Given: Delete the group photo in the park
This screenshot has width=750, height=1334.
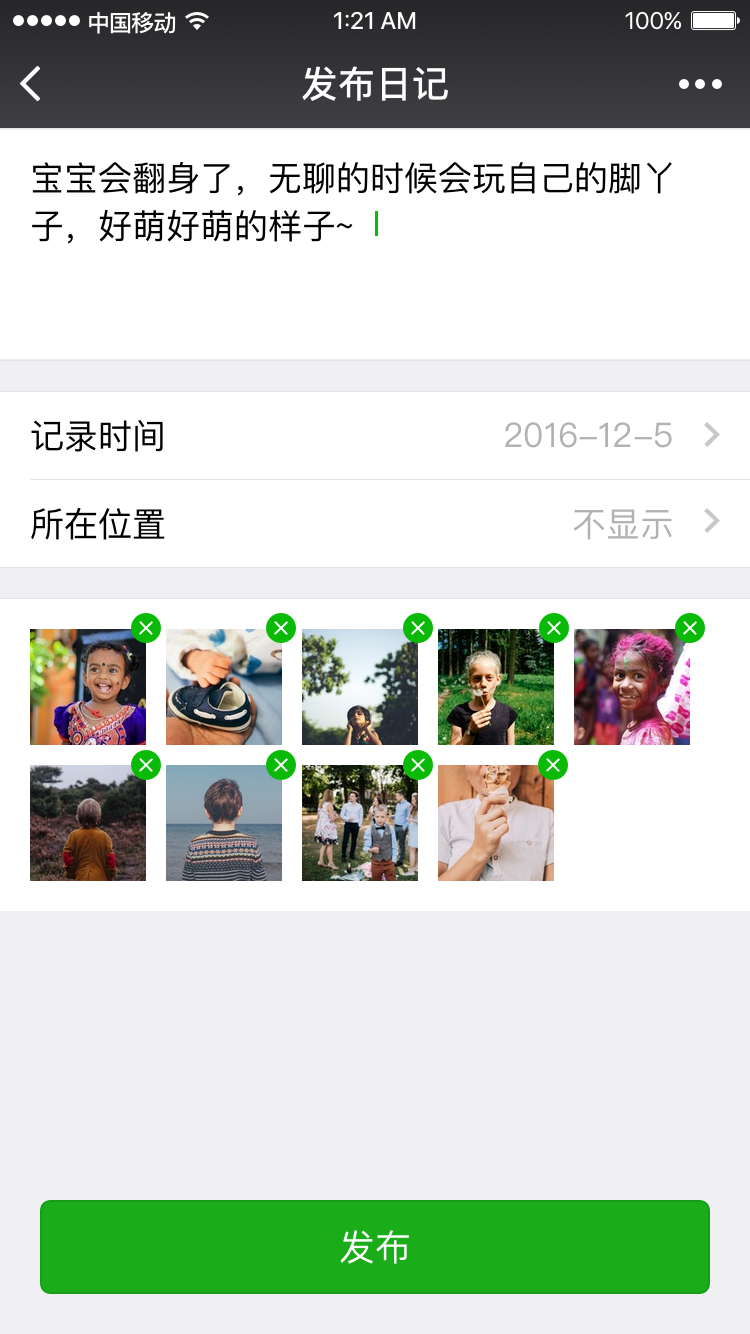Looking at the screenshot, I should [x=418, y=765].
